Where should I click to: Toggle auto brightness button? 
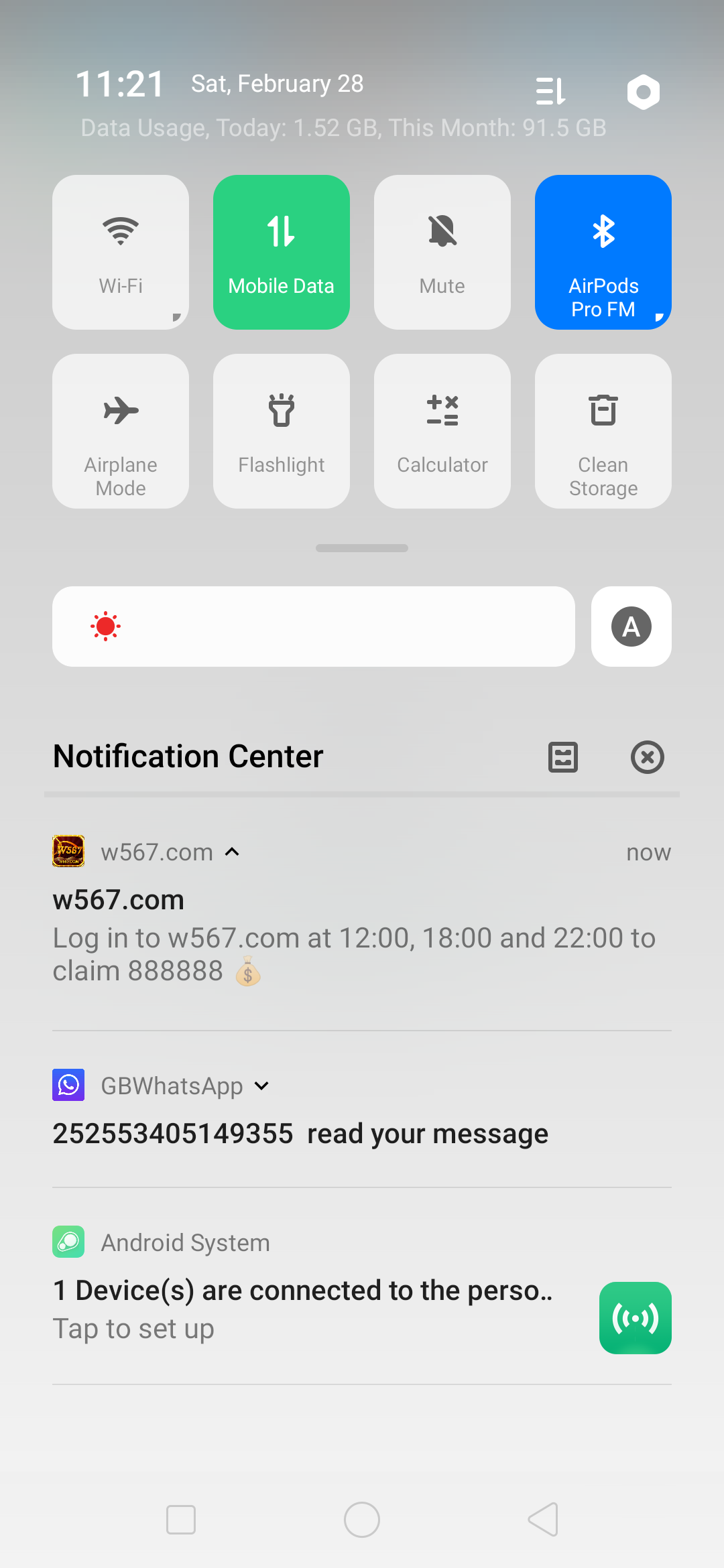pos(631,627)
